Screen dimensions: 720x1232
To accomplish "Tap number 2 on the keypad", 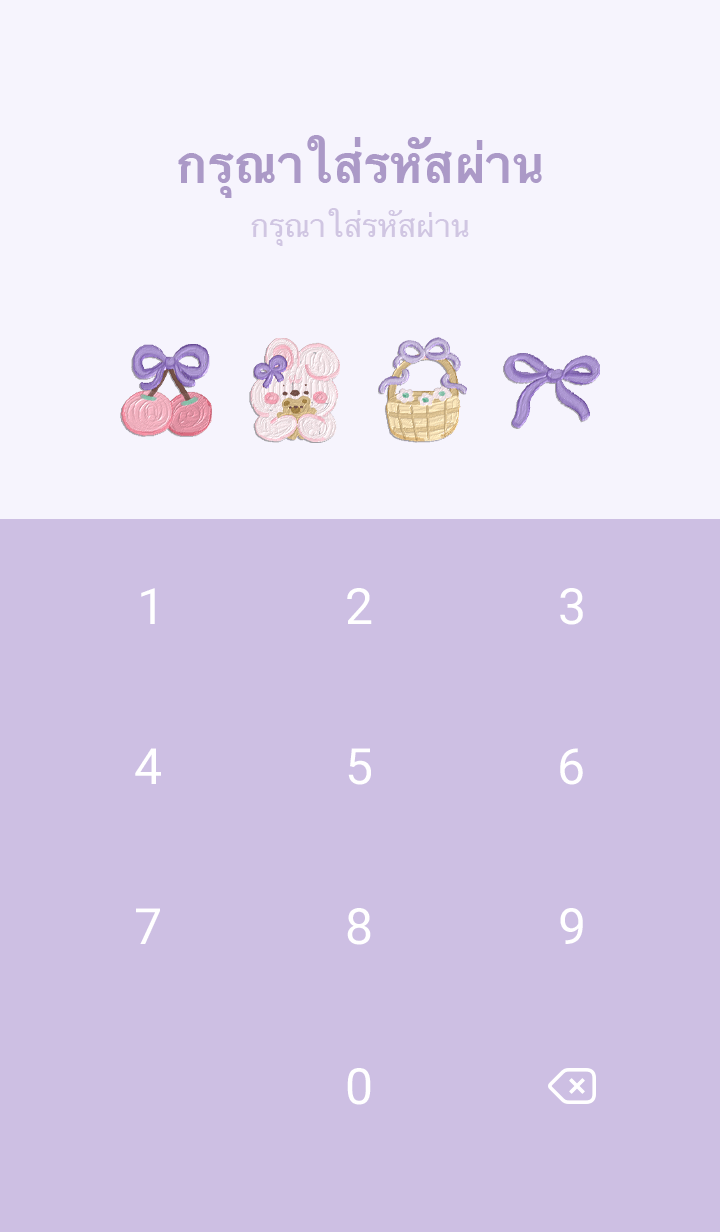I will 359,607.
